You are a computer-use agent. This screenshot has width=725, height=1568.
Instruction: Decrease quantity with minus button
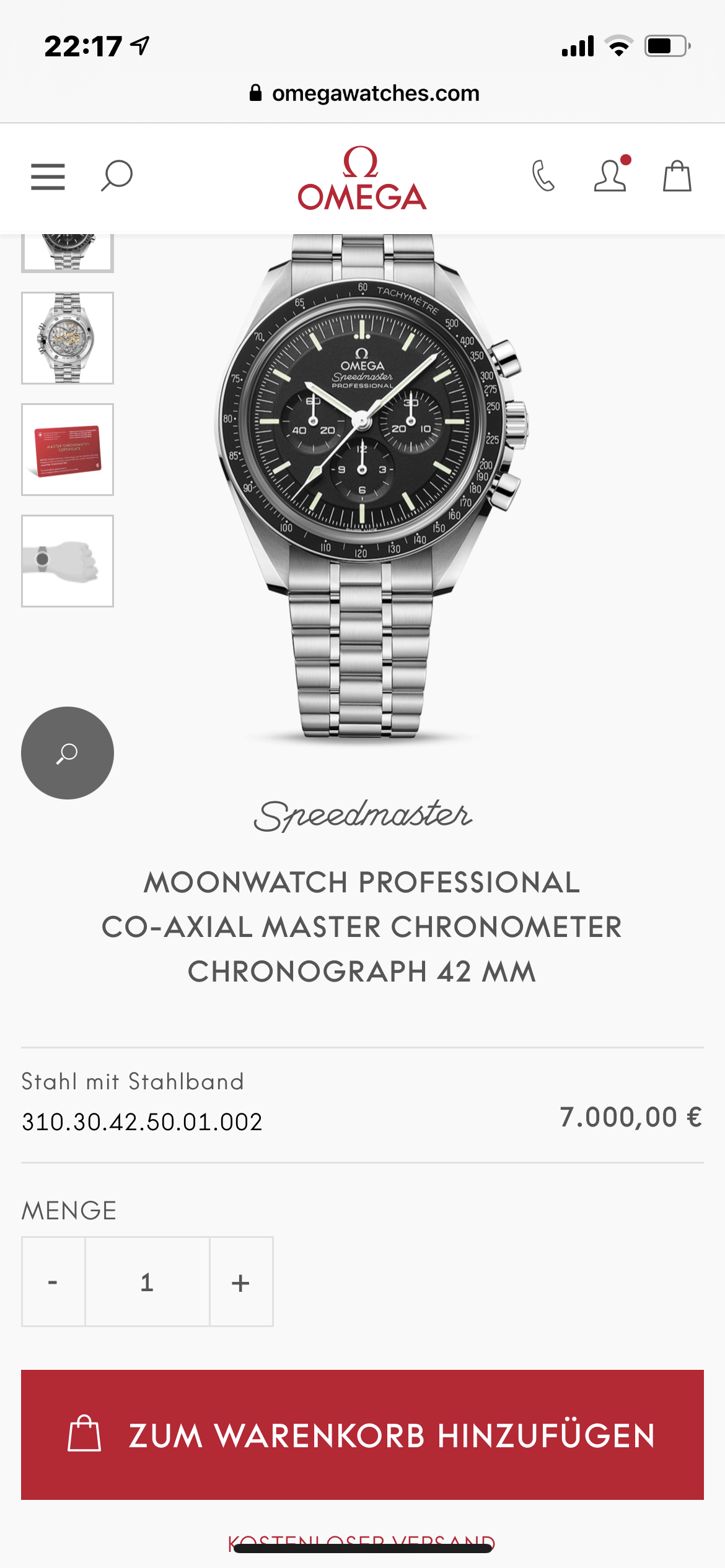53,1282
